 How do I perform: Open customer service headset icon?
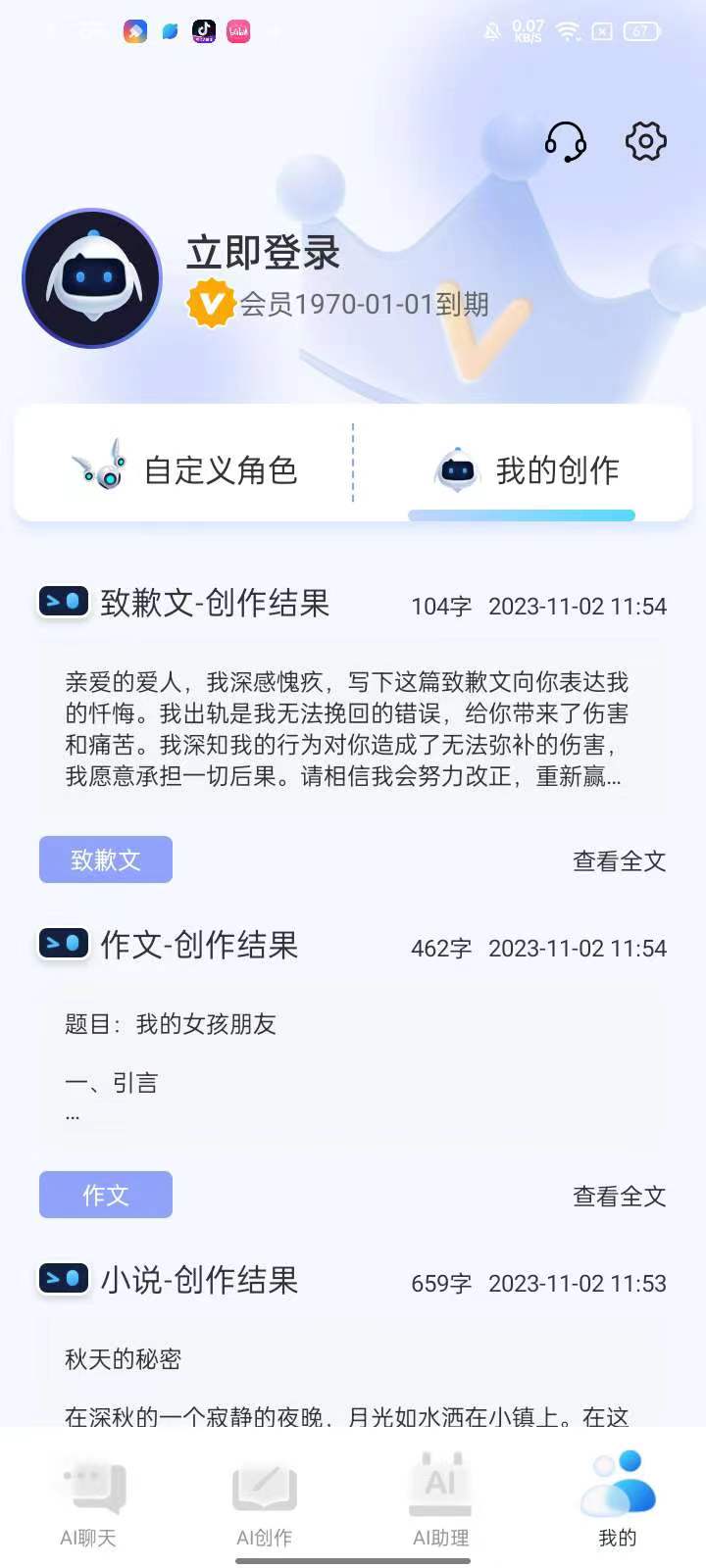(x=566, y=142)
